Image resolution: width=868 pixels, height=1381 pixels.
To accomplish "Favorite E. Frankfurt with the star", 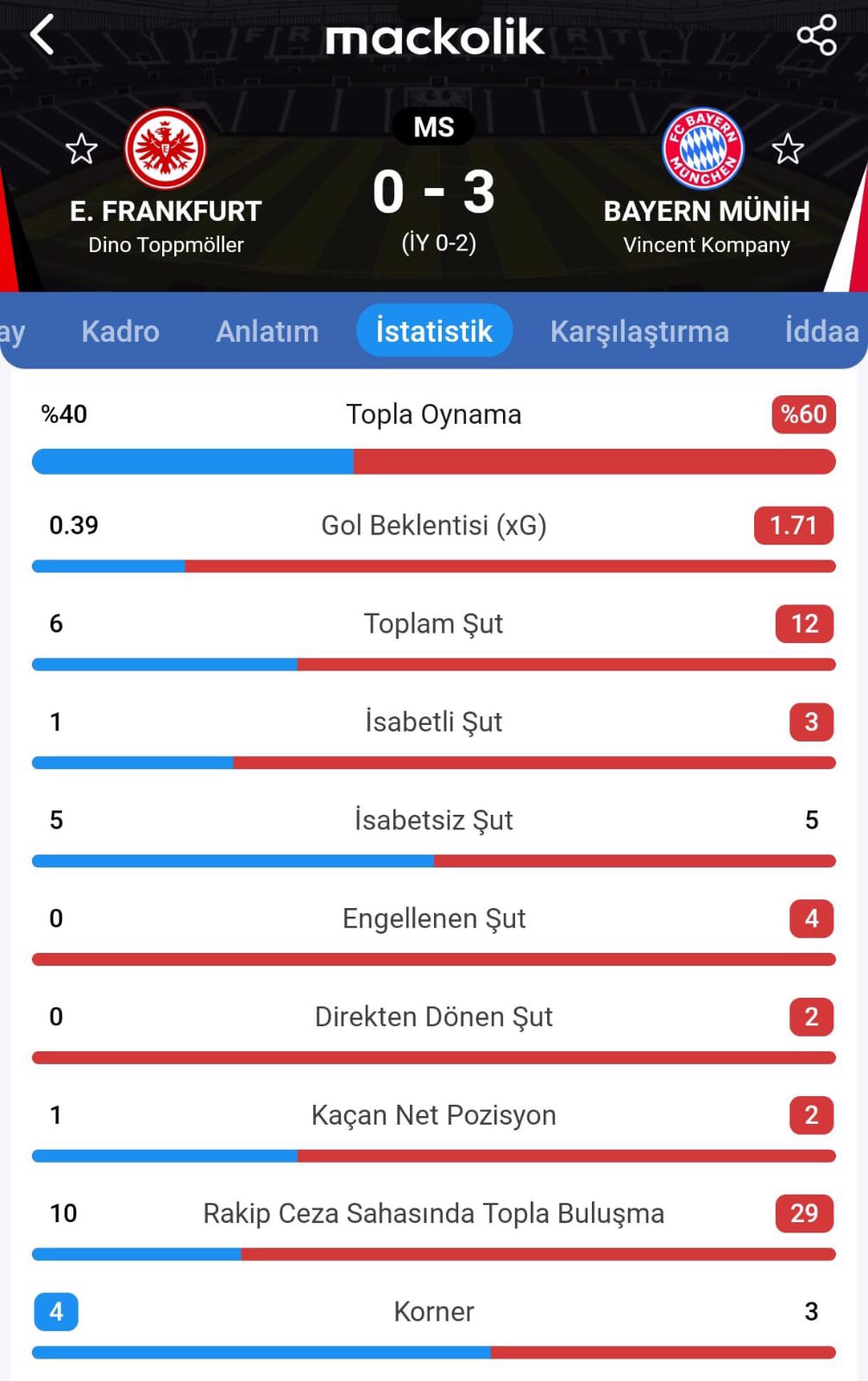I will click(x=82, y=149).
